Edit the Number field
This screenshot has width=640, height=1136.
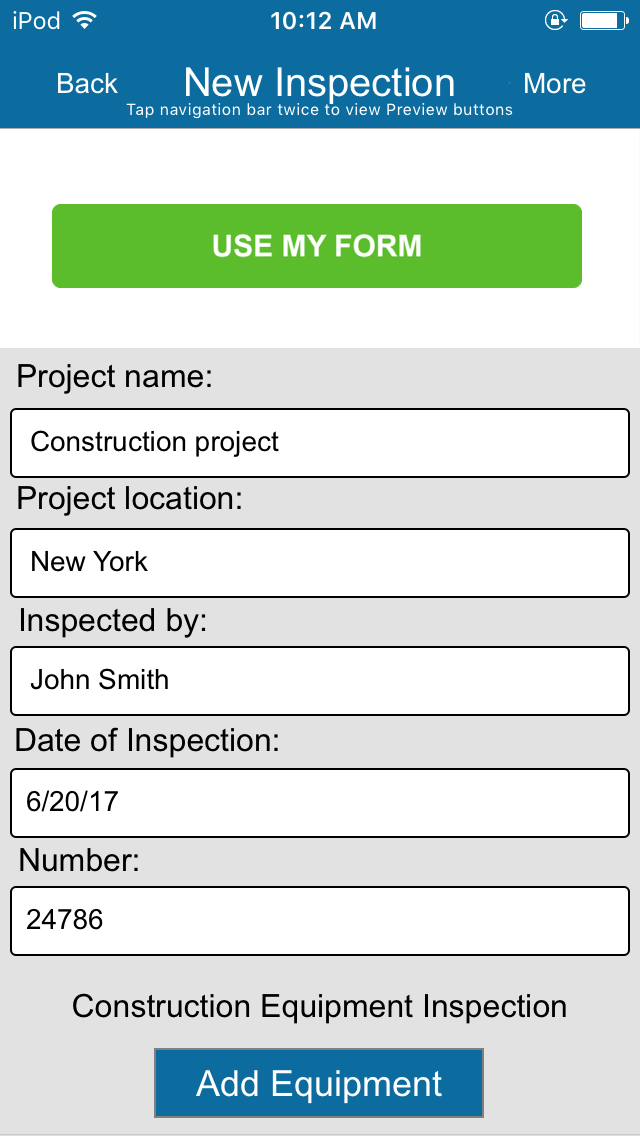pos(320,921)
